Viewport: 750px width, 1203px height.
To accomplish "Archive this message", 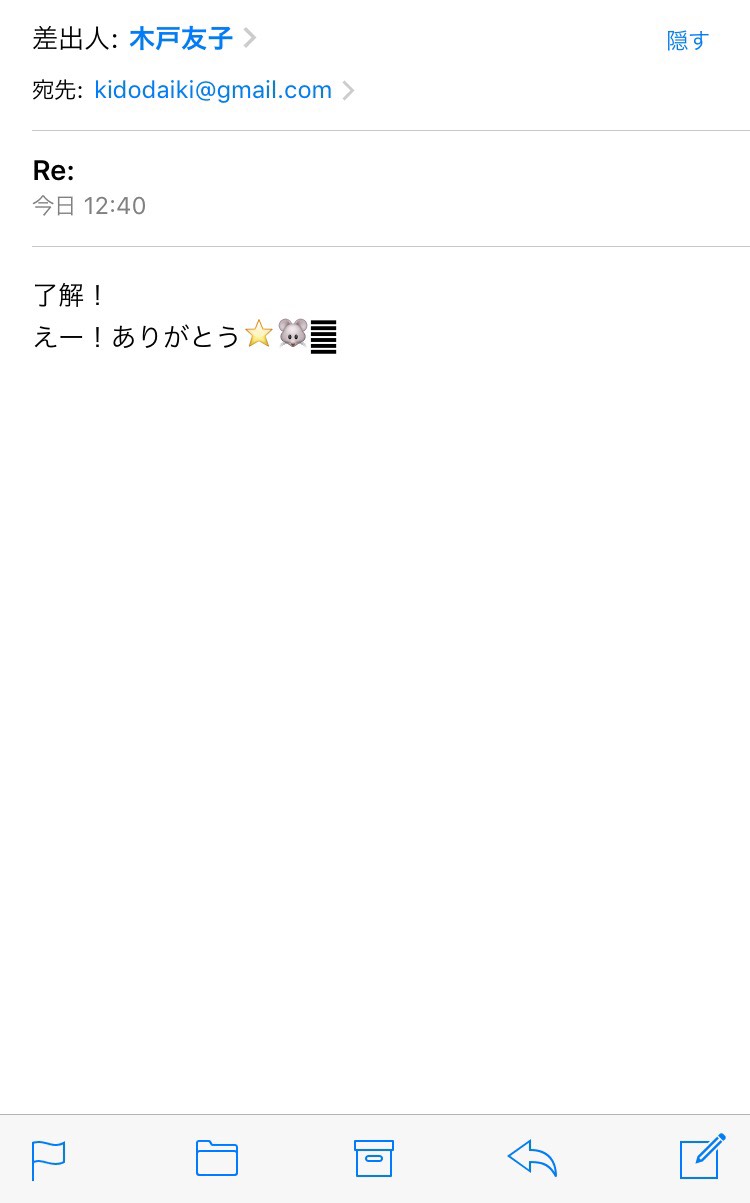I will [x=374, y=1158].
